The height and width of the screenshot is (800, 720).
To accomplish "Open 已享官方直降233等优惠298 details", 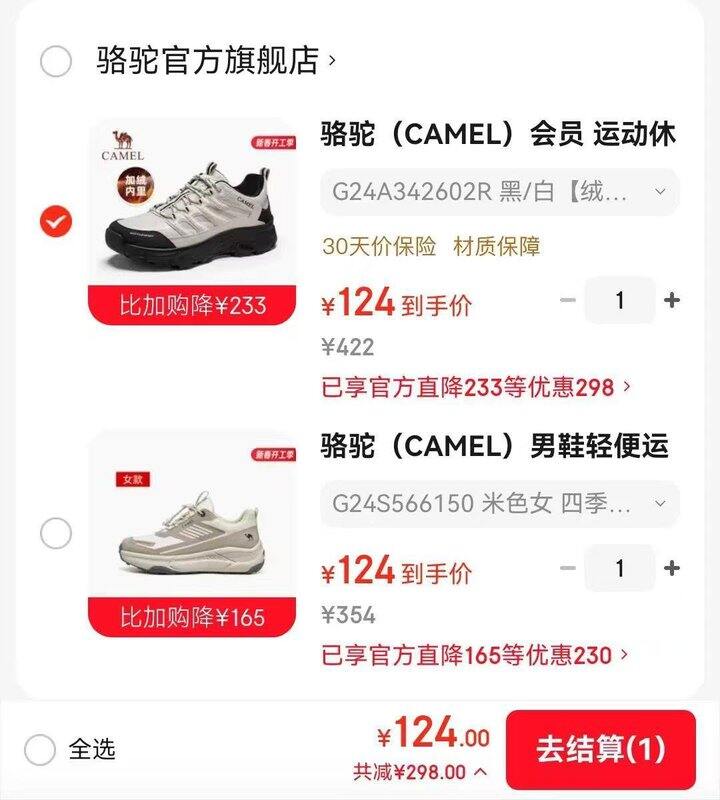I will click(470, 385).
